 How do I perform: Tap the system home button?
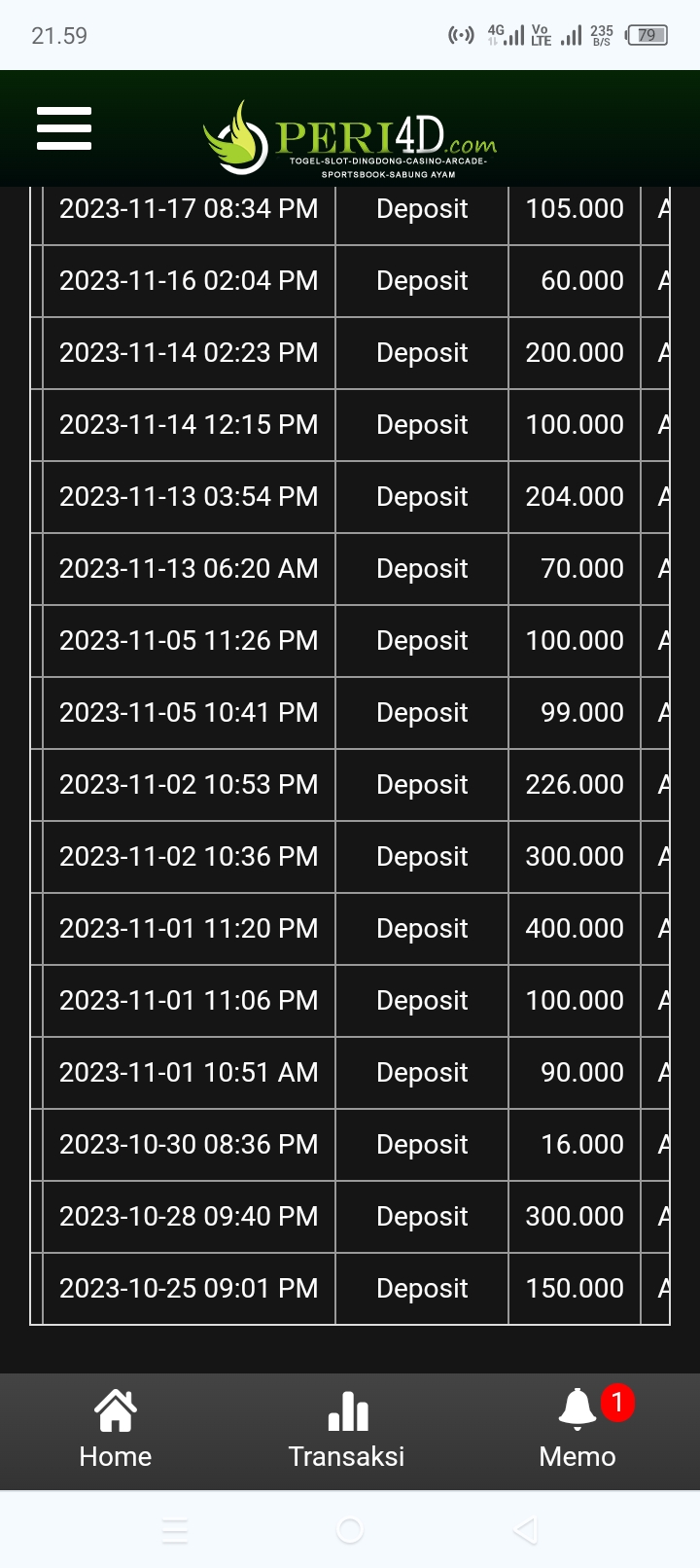(x=350, y=1532)
